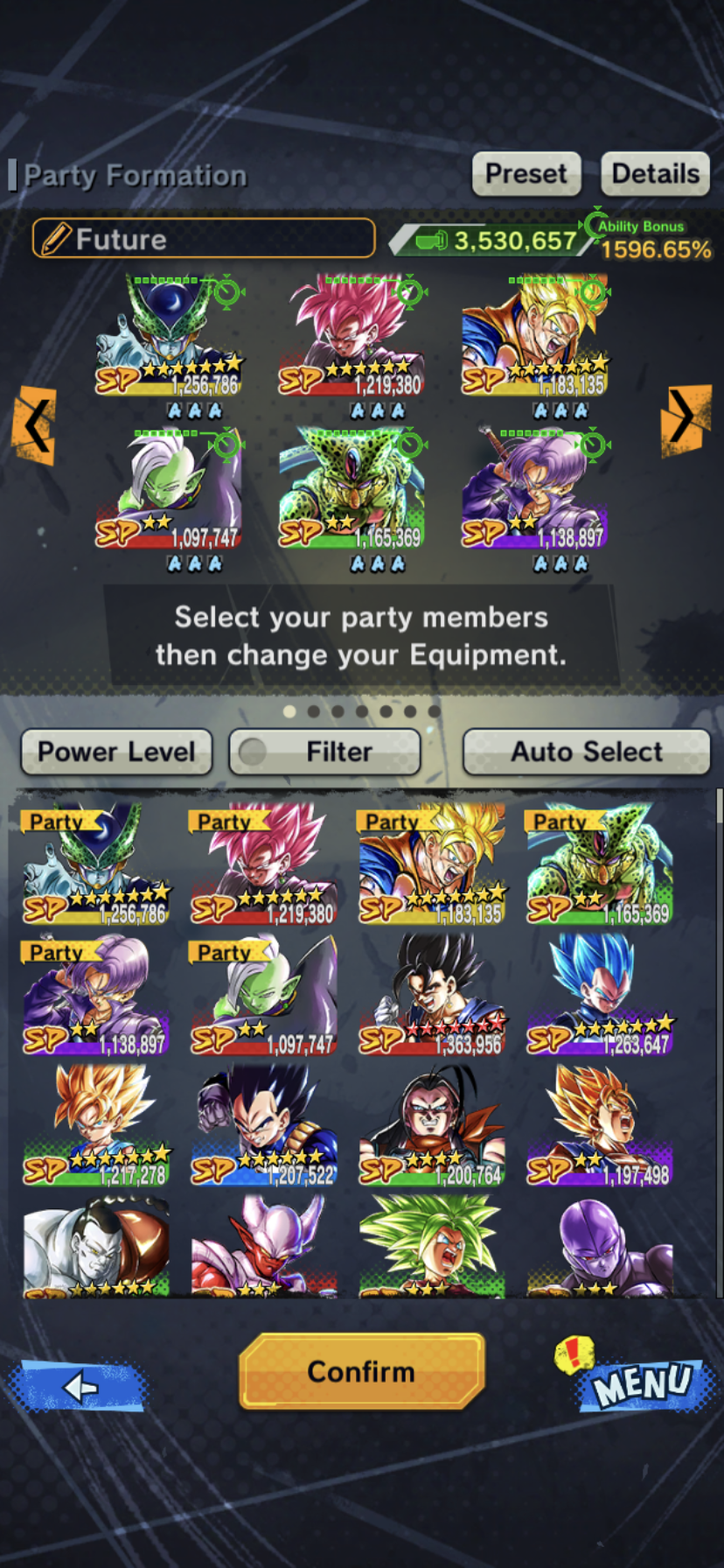Viewport: 724px width, 1568px height.
Task: Choose roster character with 1,200,764 power
Action: (432, 1125)
